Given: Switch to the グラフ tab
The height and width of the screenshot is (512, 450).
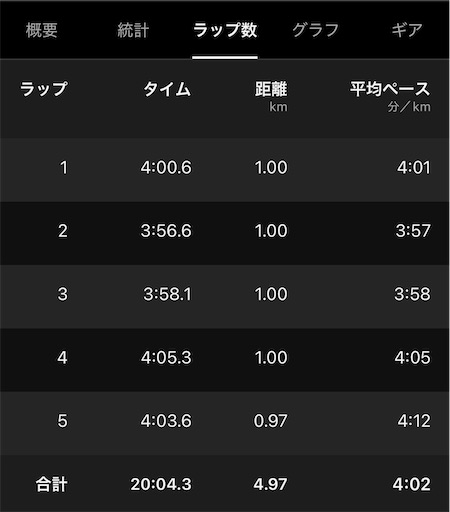Looking at the screenshot, I should pyautogui.click(x=316, y=30).
